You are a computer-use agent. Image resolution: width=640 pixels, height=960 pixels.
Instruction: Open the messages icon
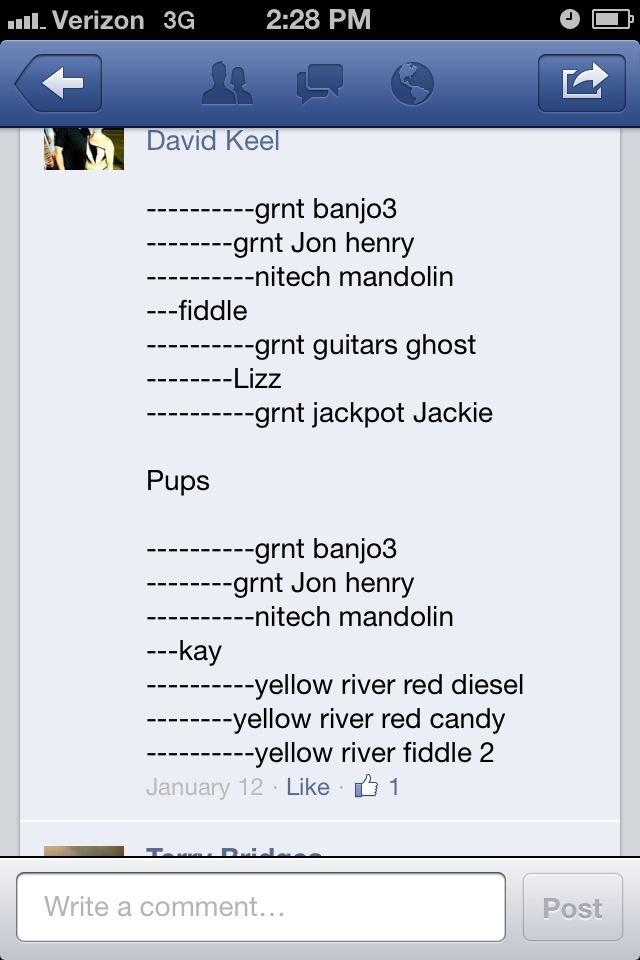[320, 84]
